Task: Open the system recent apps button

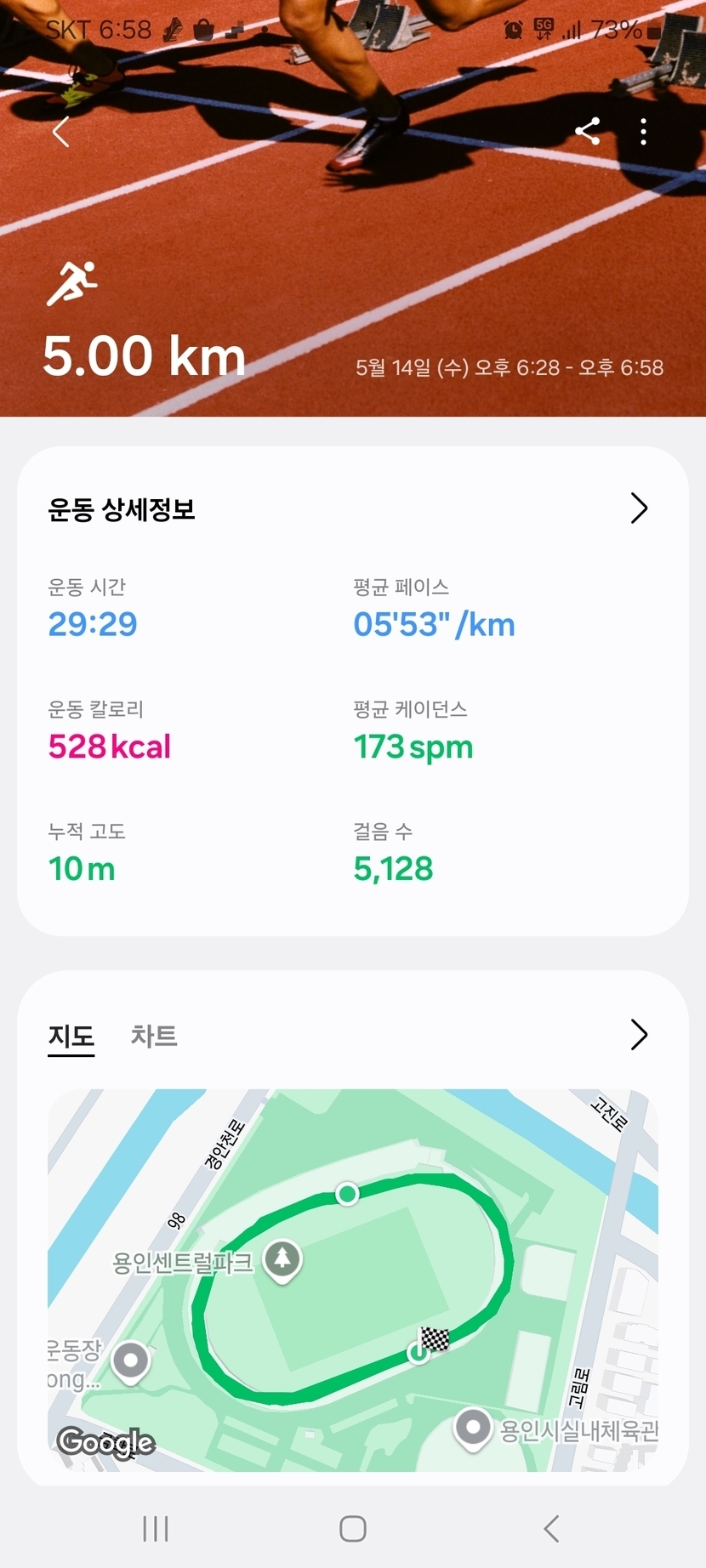Action: click(x=156, y=1528)
